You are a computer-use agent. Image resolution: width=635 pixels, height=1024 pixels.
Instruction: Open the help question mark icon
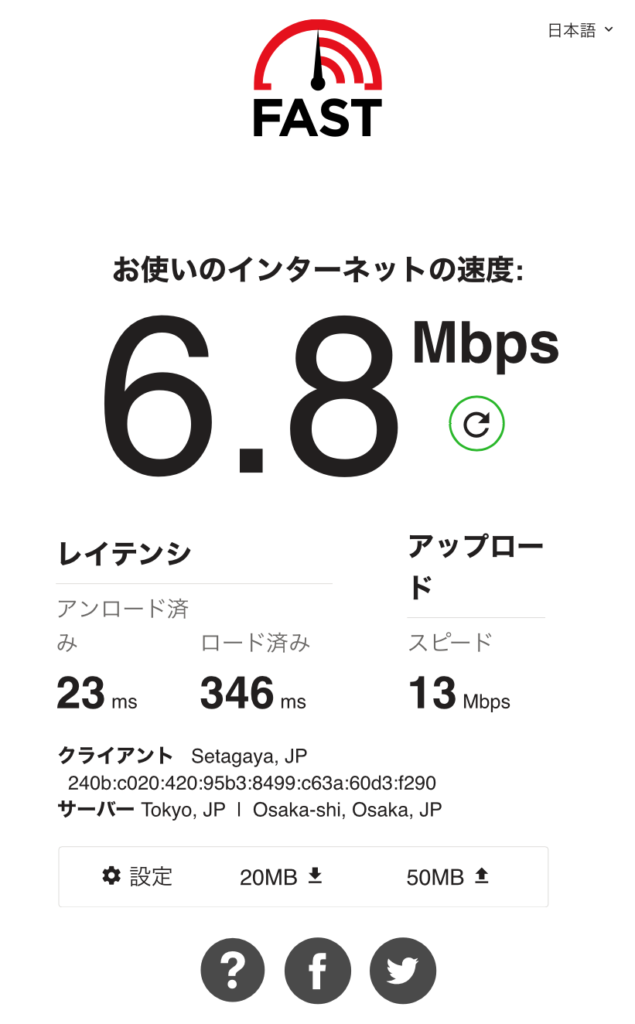click(233, 970)
